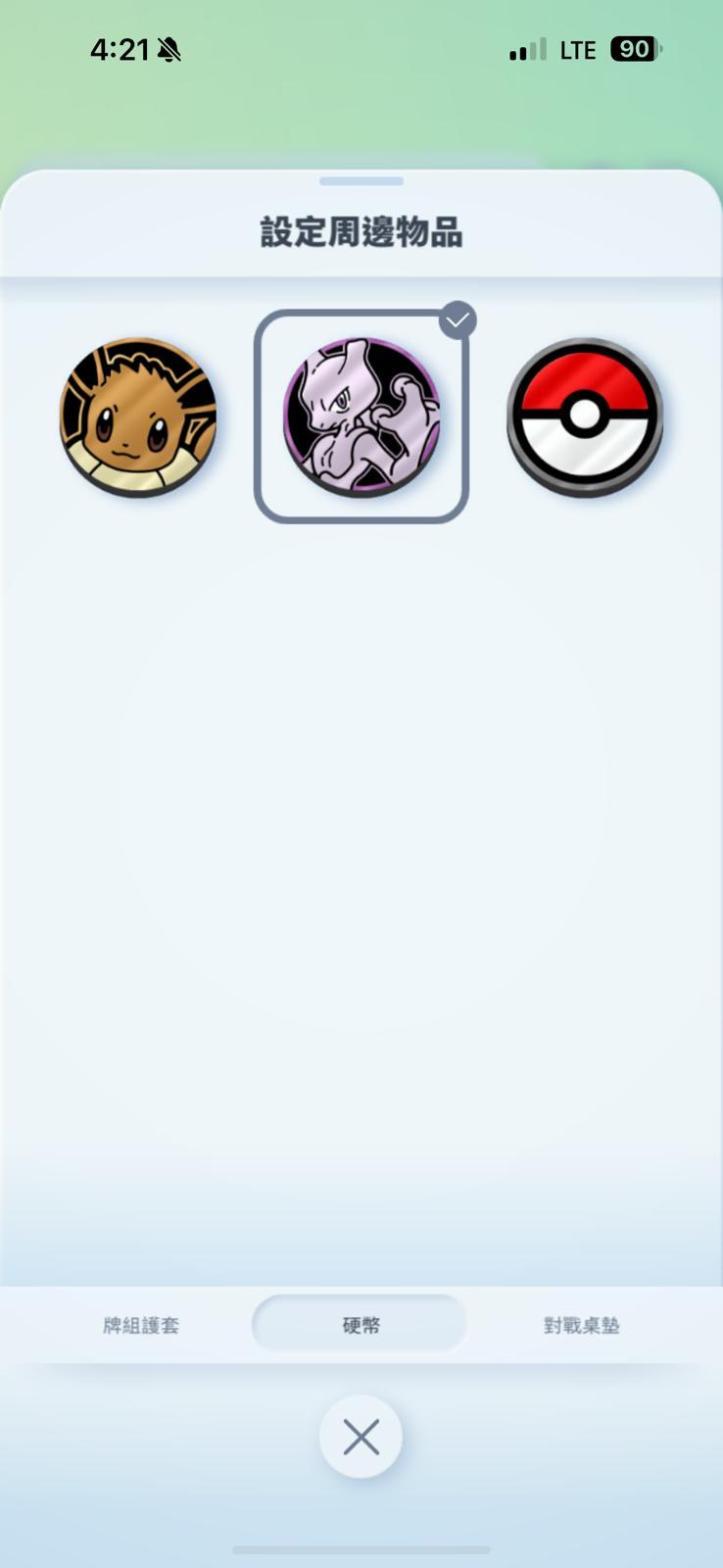Select the Eevee coin
The height and width of the screenshot is (1568, 723).
point(138,416)
